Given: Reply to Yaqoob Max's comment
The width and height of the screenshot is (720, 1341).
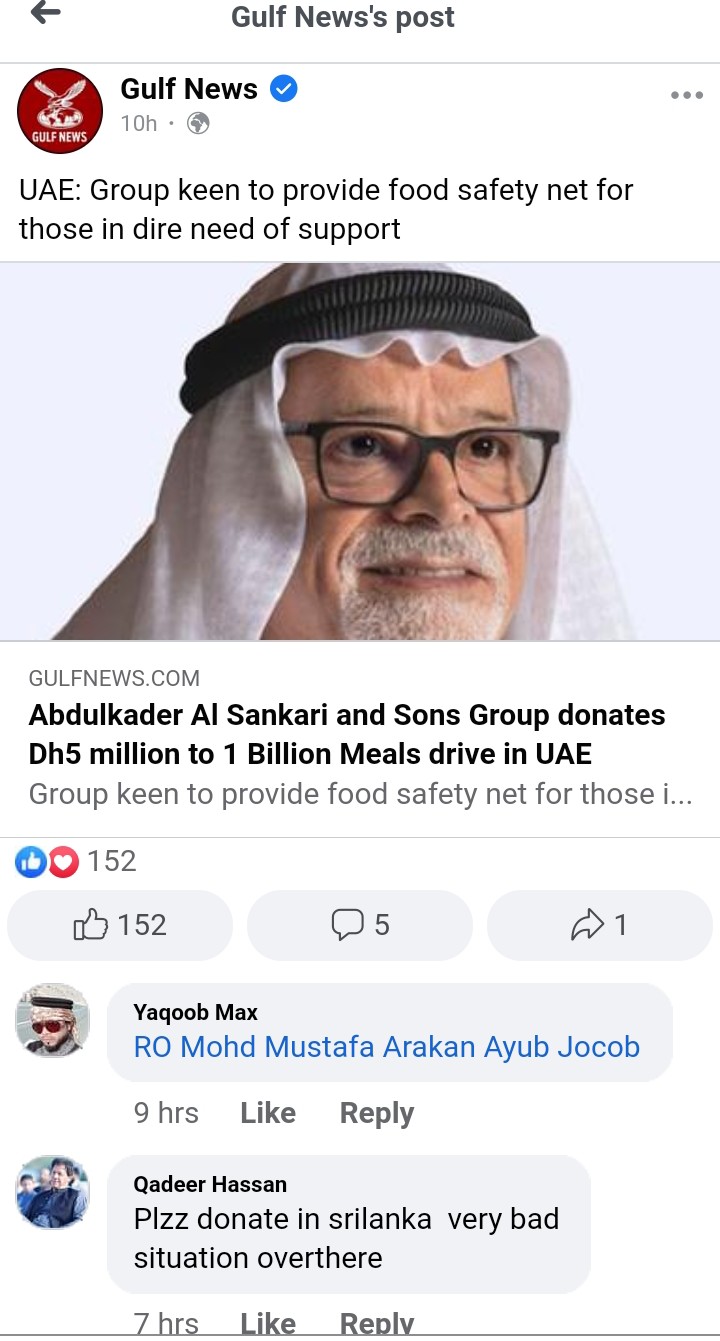Looking at the screenshot, I should click(377, 1113).
